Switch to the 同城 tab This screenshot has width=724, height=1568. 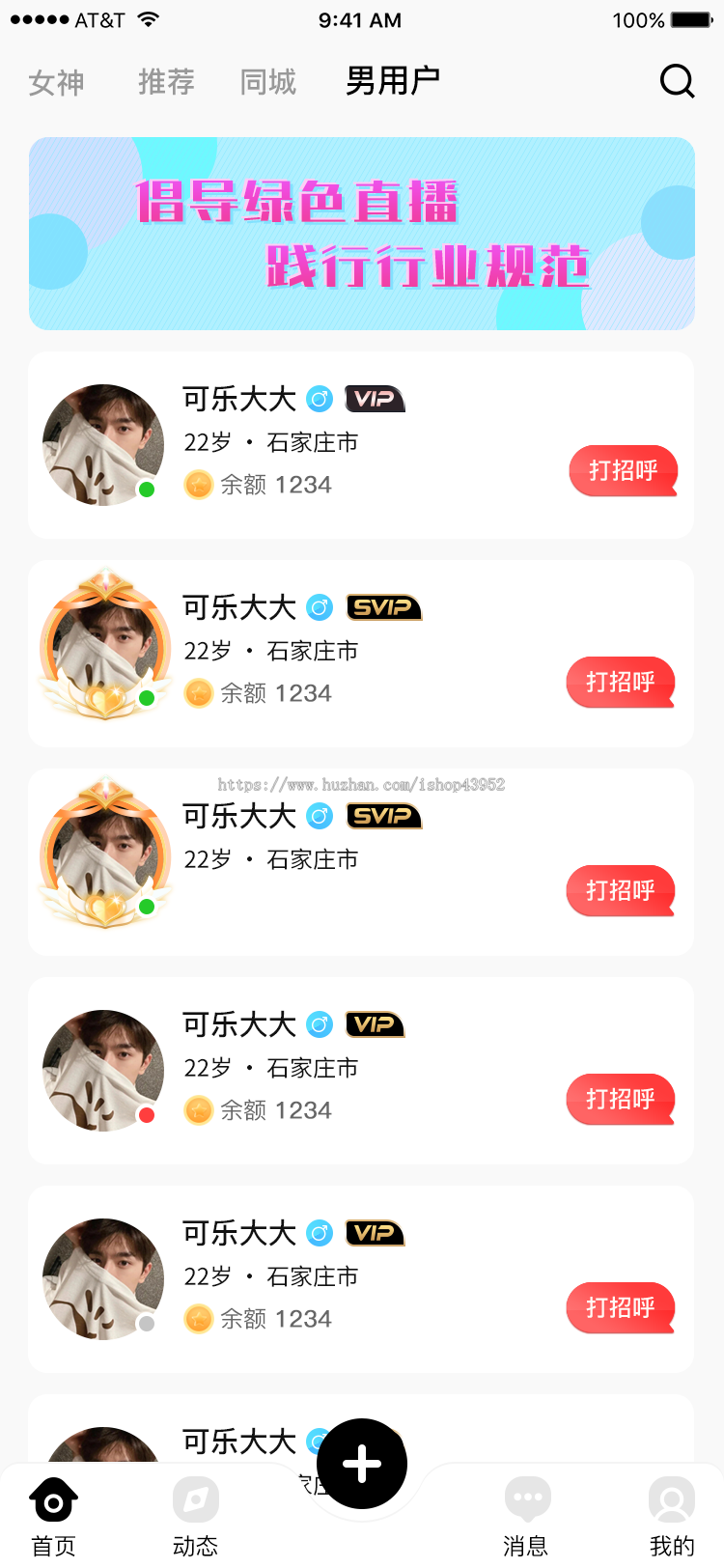(x=266, y=82)
